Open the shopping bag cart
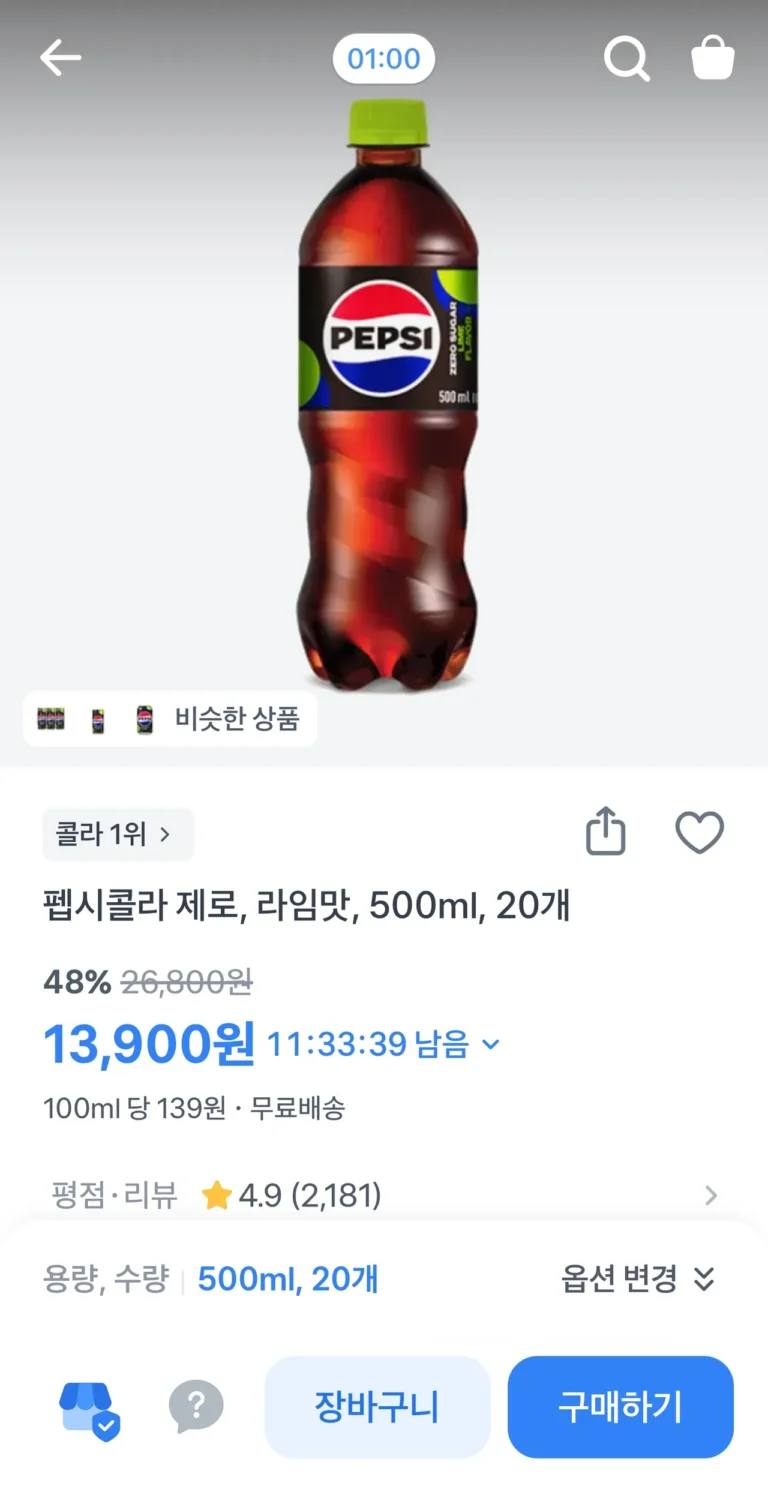The image size is (768, 1501). (713, 59)
